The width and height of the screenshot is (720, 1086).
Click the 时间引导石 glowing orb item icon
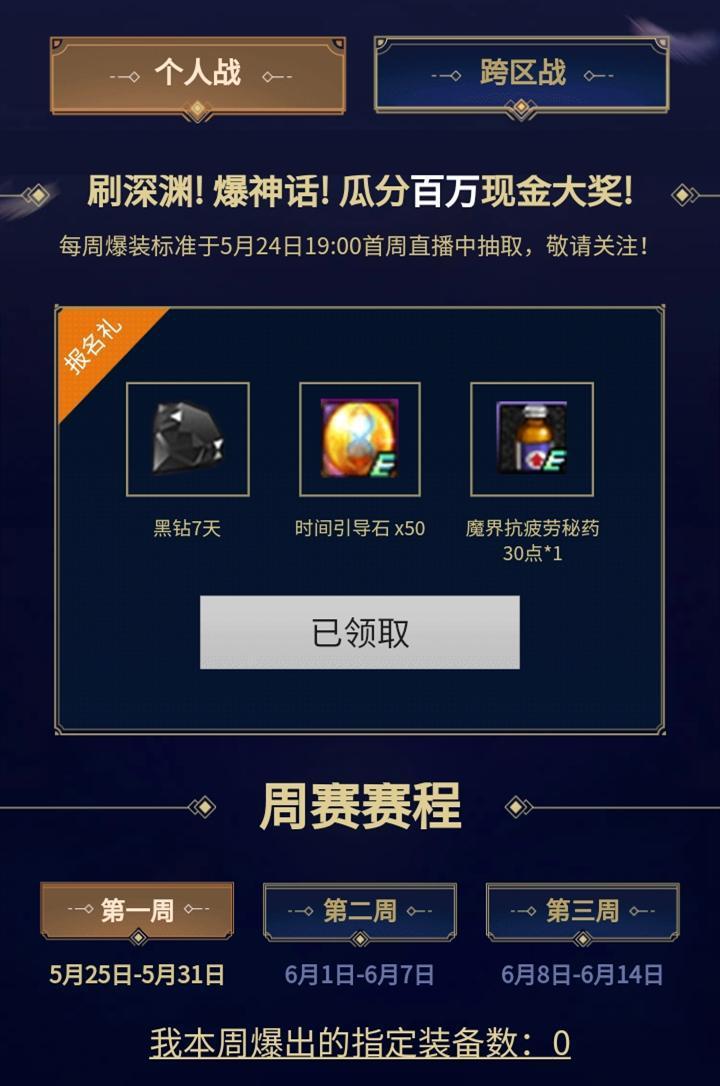coord(360,440)
